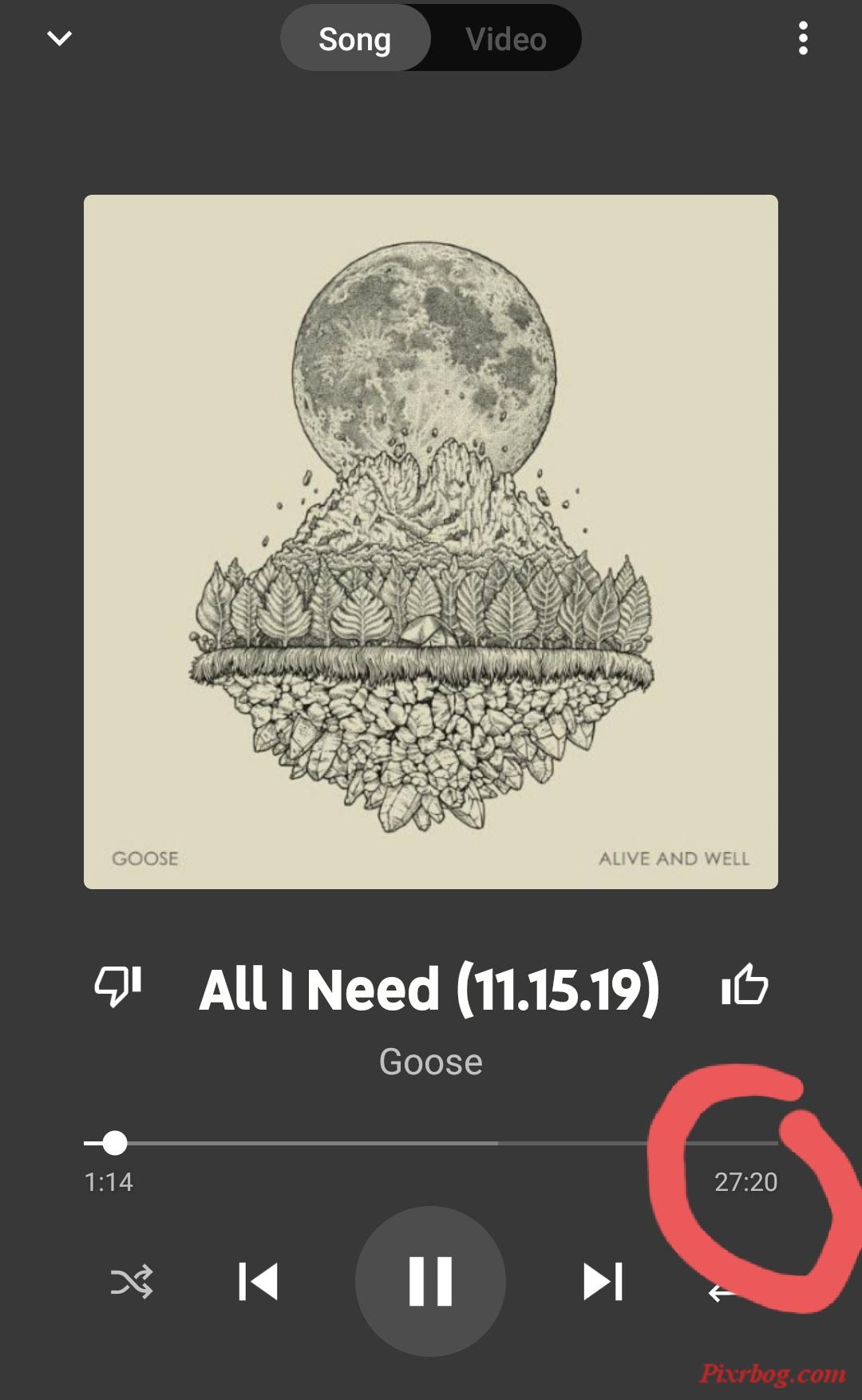Collapse the player with the down chevron
862x1400 pixels.
pyautogui.click(x=60, y=38)
